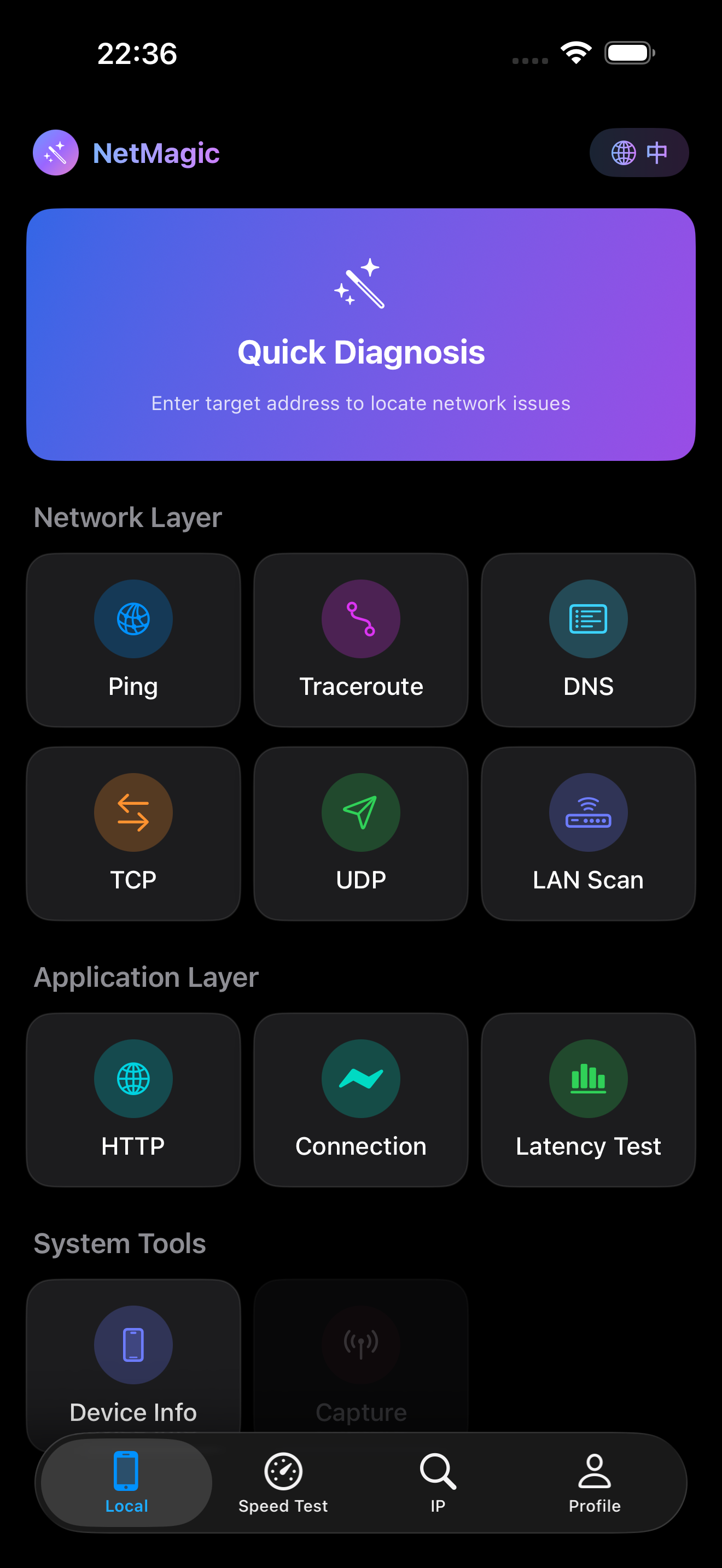
Task: Open the Traceroute tool
Action: (x=360, y=640)
